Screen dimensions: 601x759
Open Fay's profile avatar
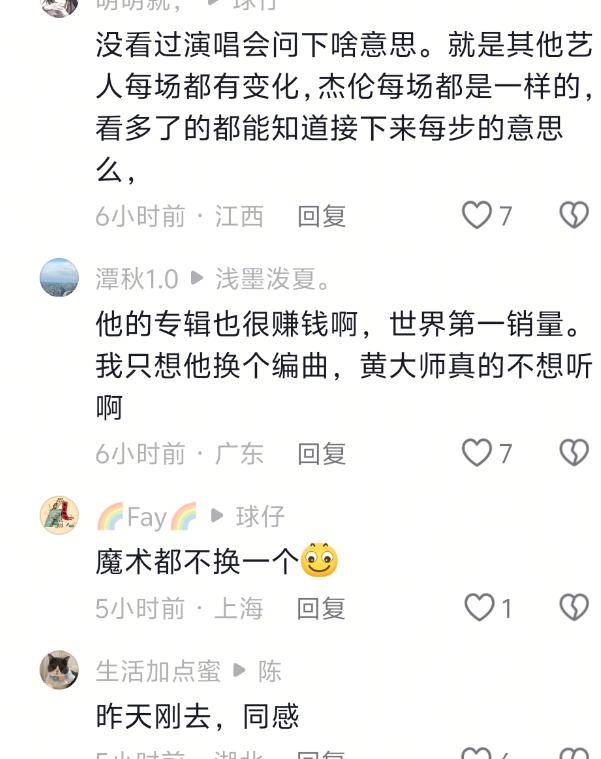click(x=59, y=515)
